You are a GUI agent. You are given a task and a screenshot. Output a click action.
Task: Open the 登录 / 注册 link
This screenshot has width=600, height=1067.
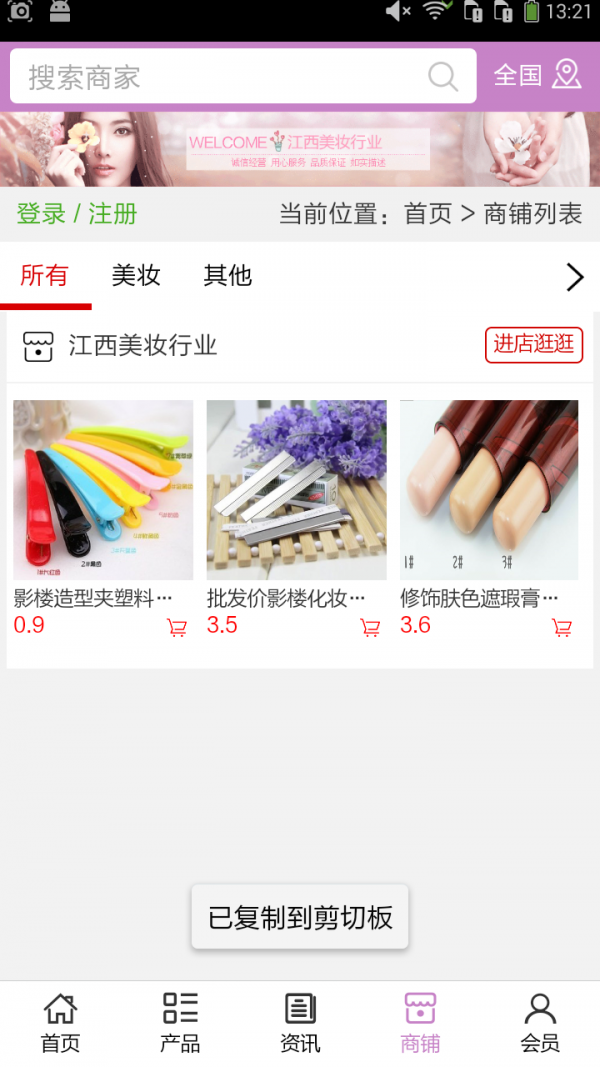click(x=77, y=214)
